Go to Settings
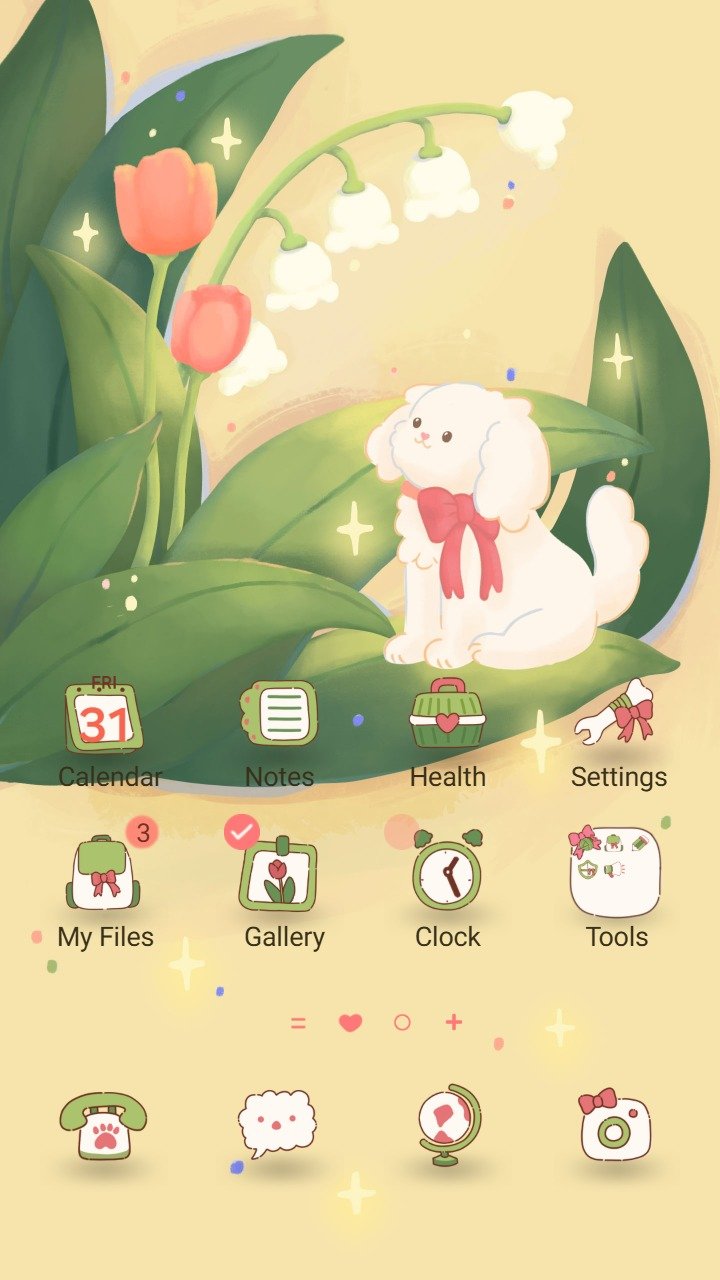Screen dimensions: 720x1280 616,715
